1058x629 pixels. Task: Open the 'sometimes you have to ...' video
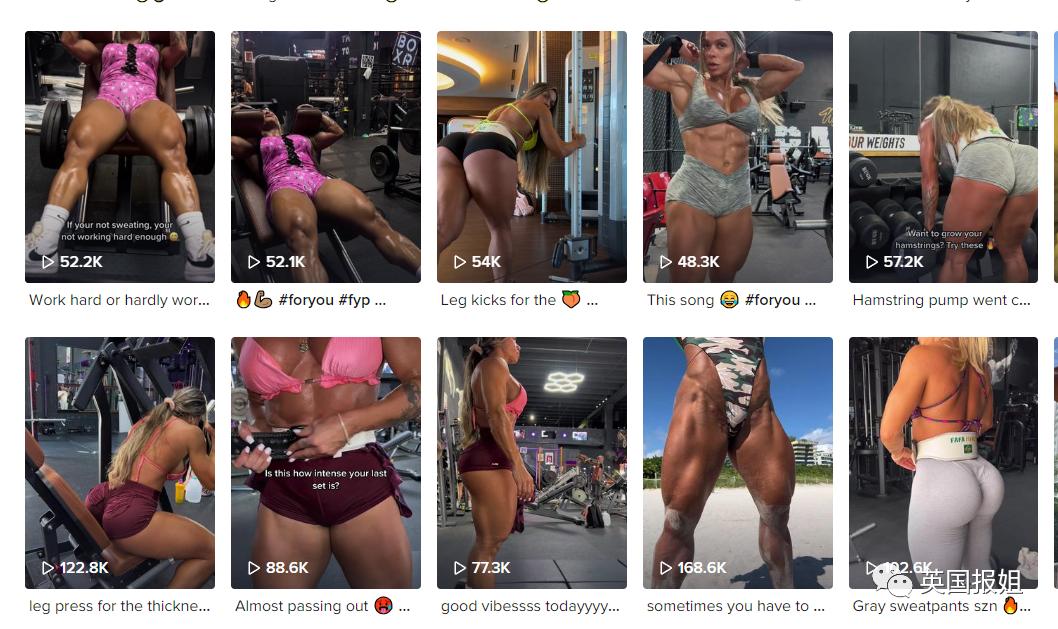click(738, 463)
